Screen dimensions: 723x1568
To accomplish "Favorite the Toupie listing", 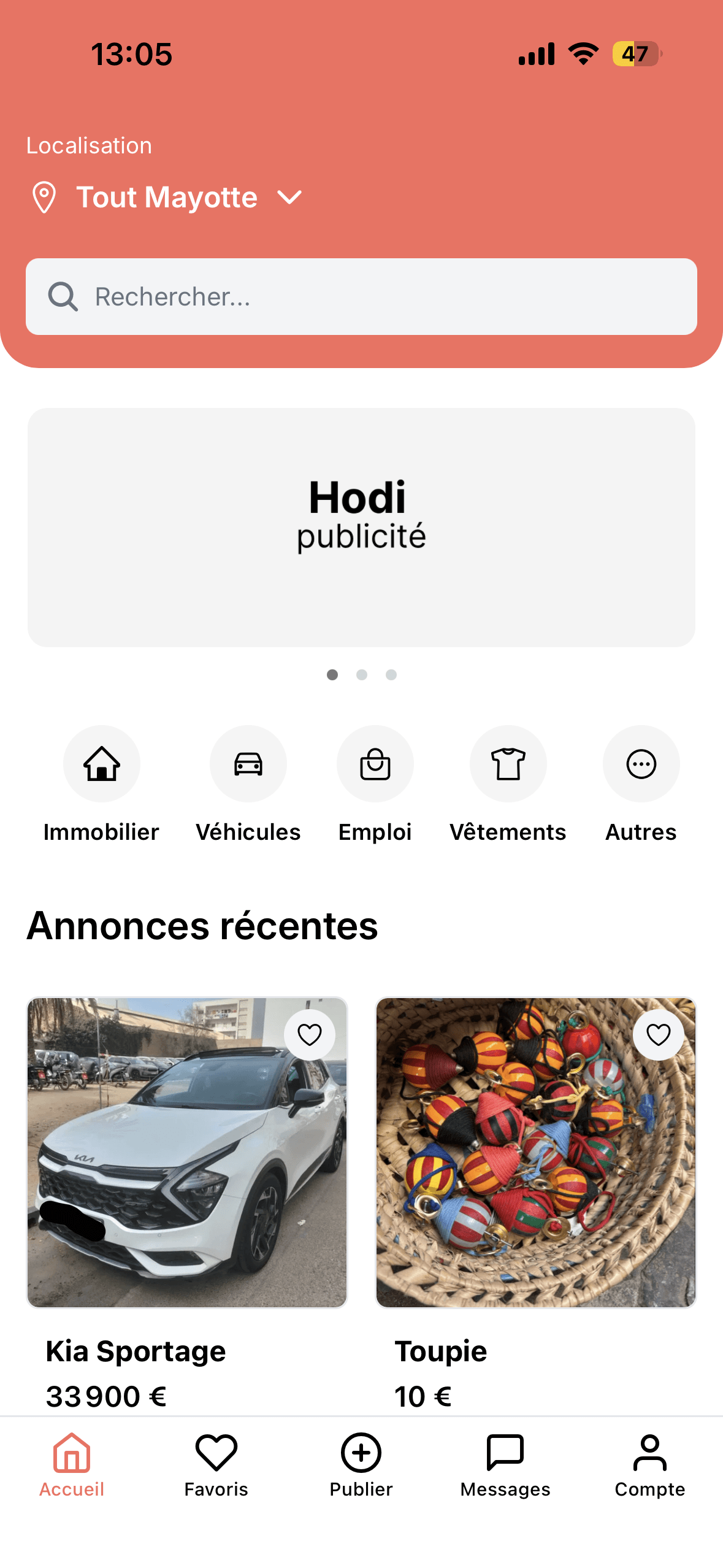I will (659, 1034).
